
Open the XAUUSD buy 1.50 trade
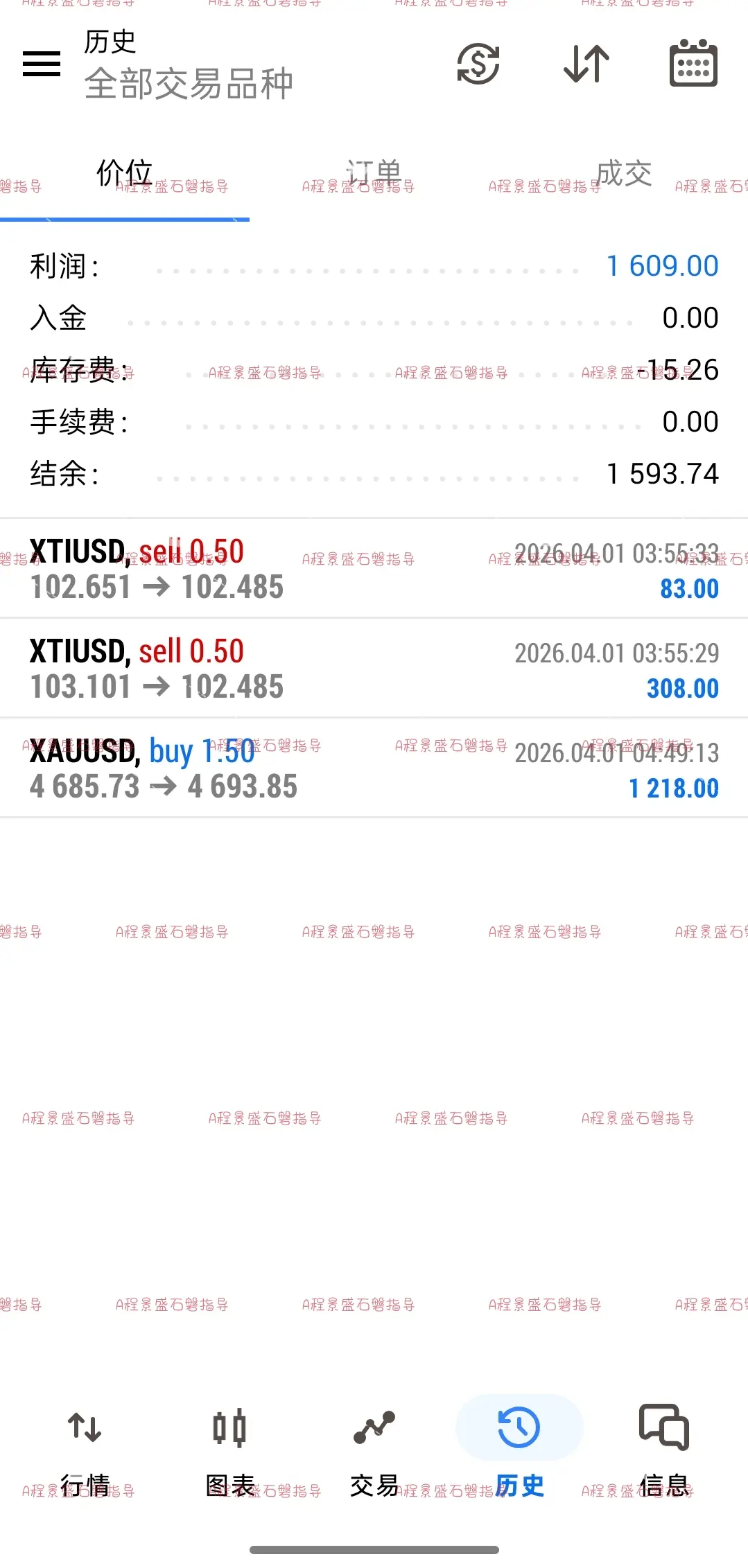point(374,768)
